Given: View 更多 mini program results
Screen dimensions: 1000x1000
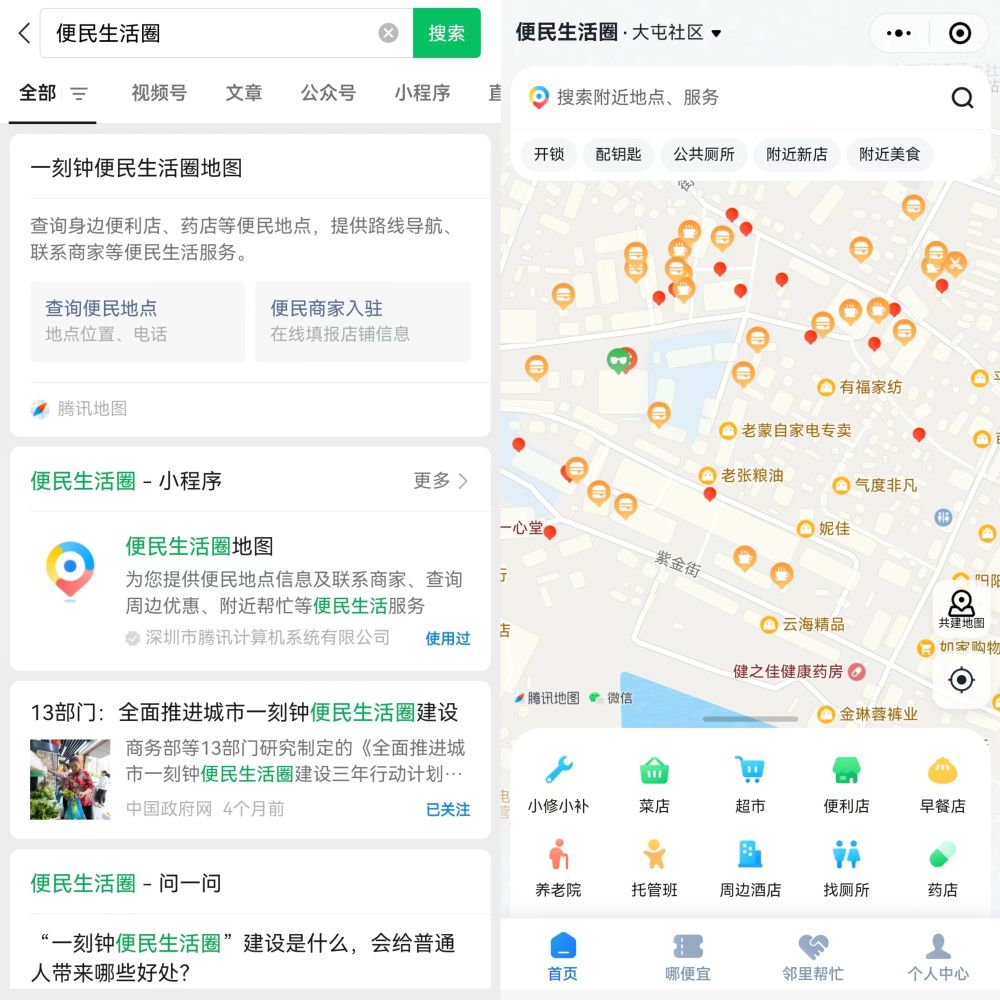Looking at the screenshot, I should [x=440, y=481].
